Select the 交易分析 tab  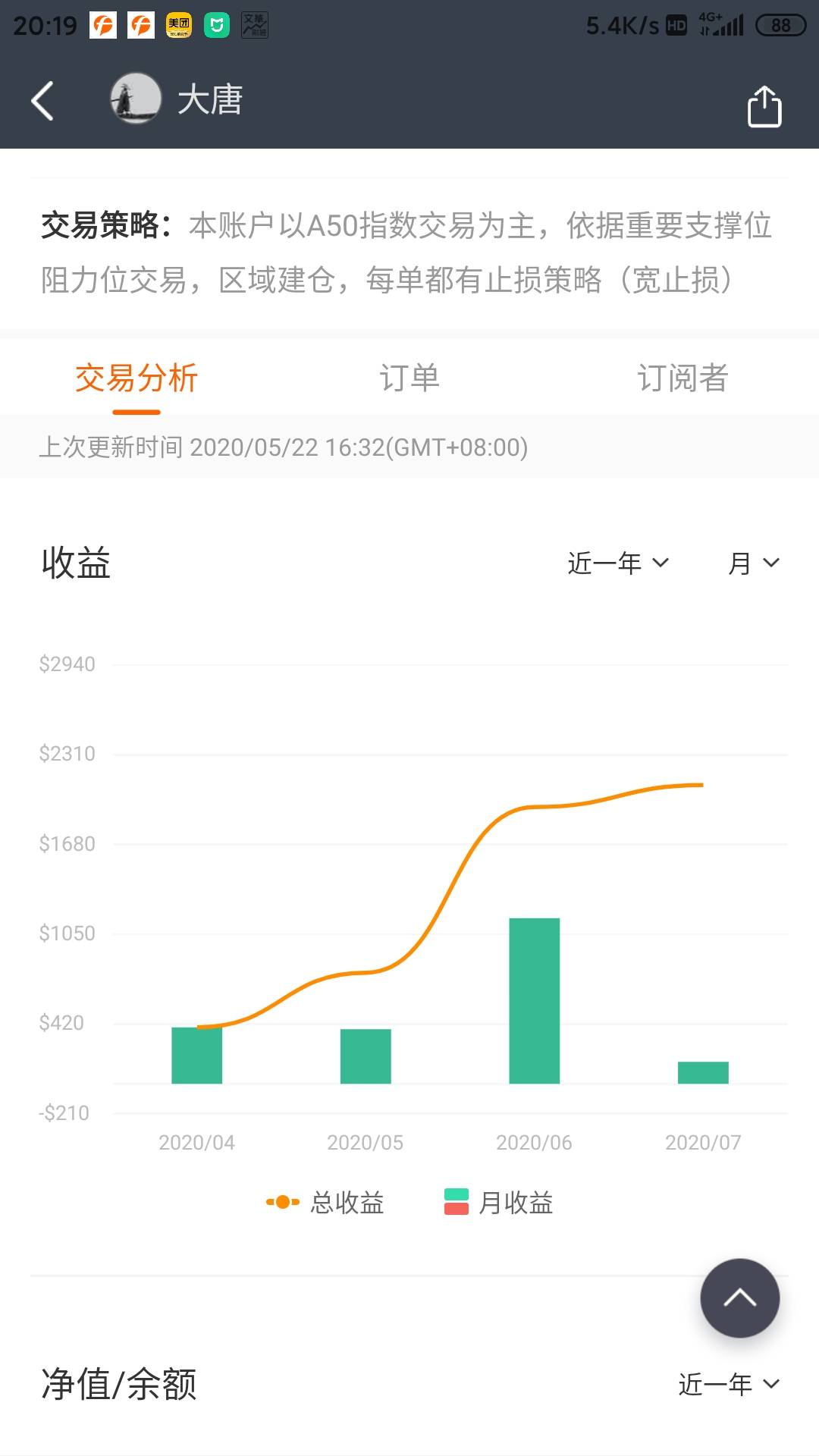coord(136,378)
